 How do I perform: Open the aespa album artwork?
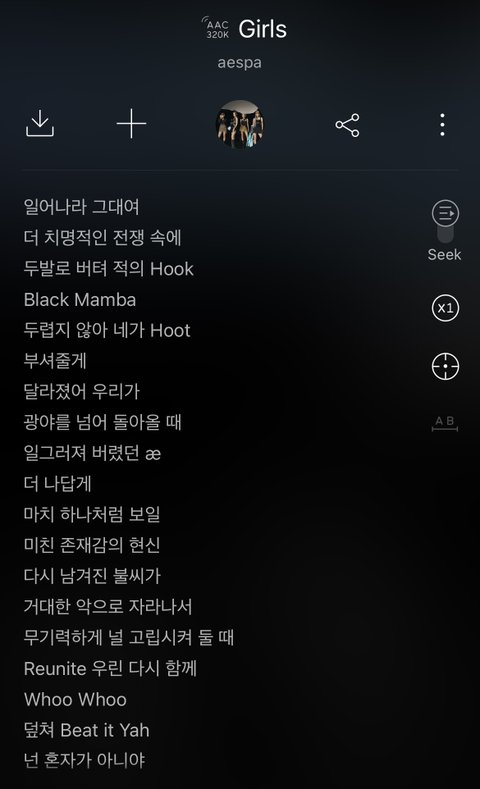tap(239, 124)
